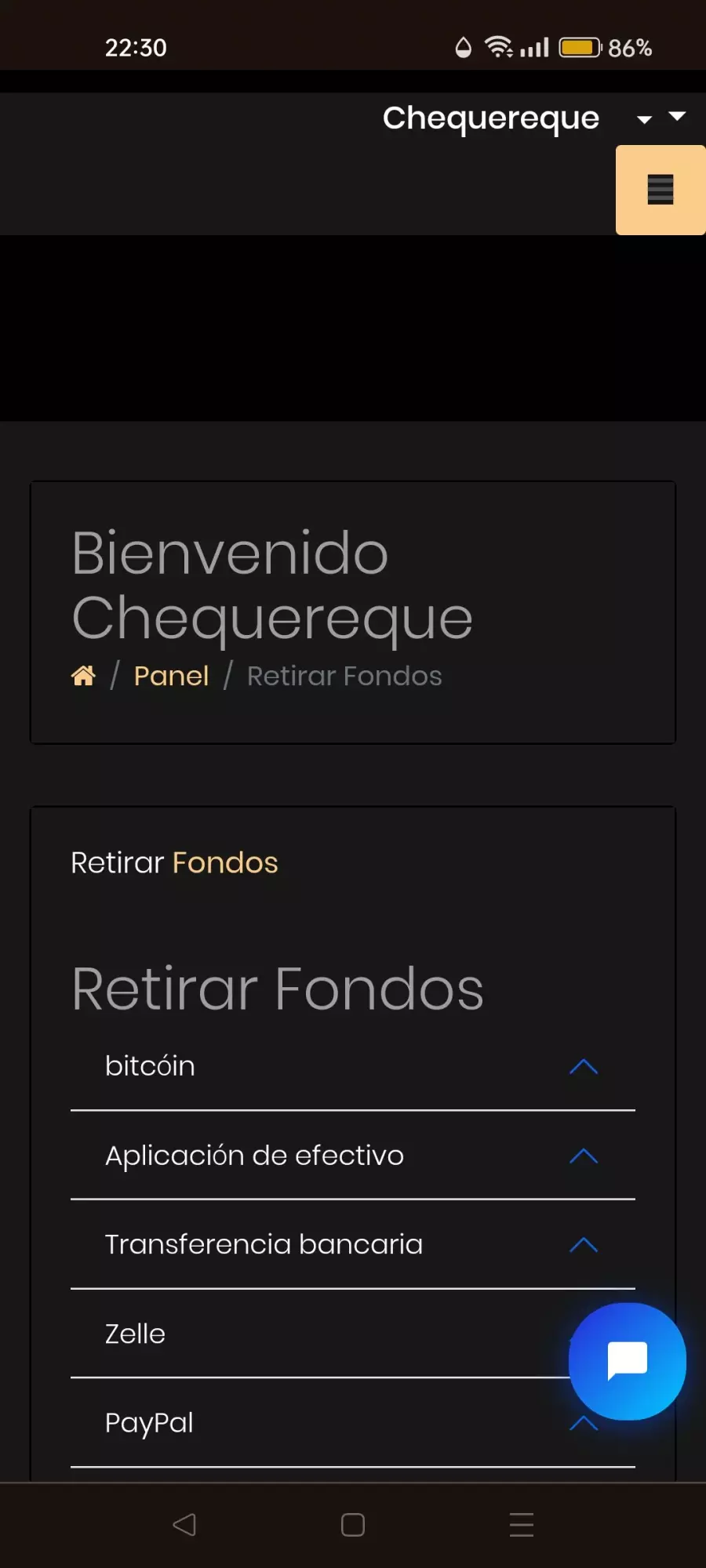Open the hamburger menu button
Viewport: 706px width, 1568px height.
(661, 190)
